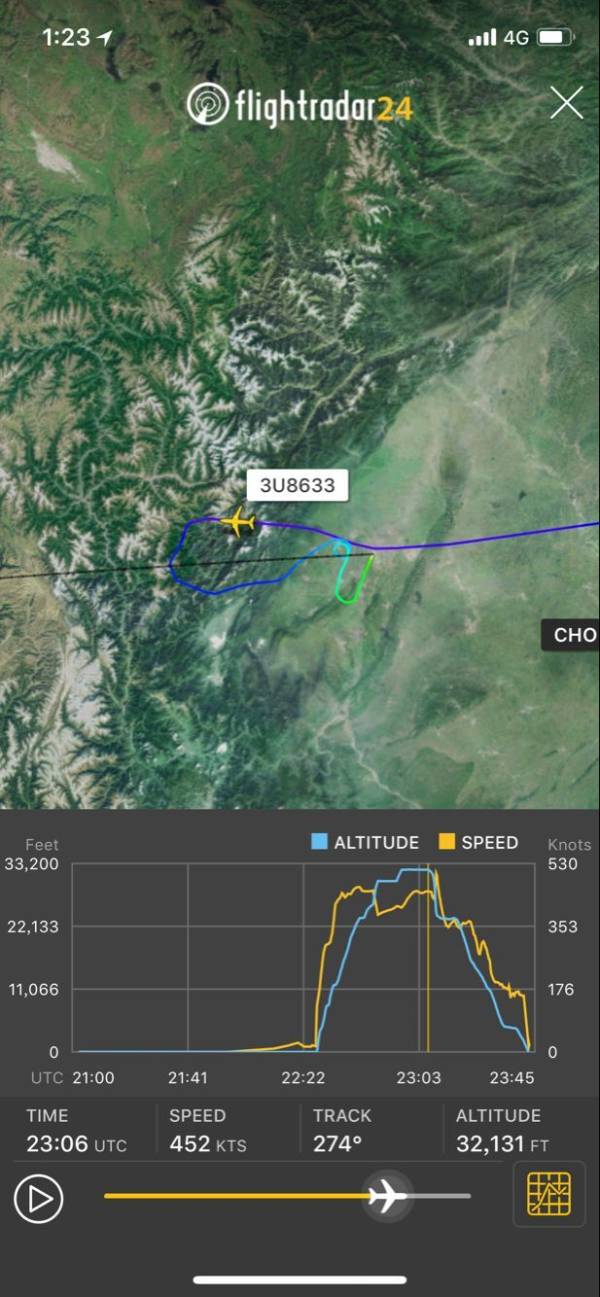The width and height of the screenshot is (600, 1297).
Task: Toggle the altitude and speed graph
Action: [x=549, y=1194]
